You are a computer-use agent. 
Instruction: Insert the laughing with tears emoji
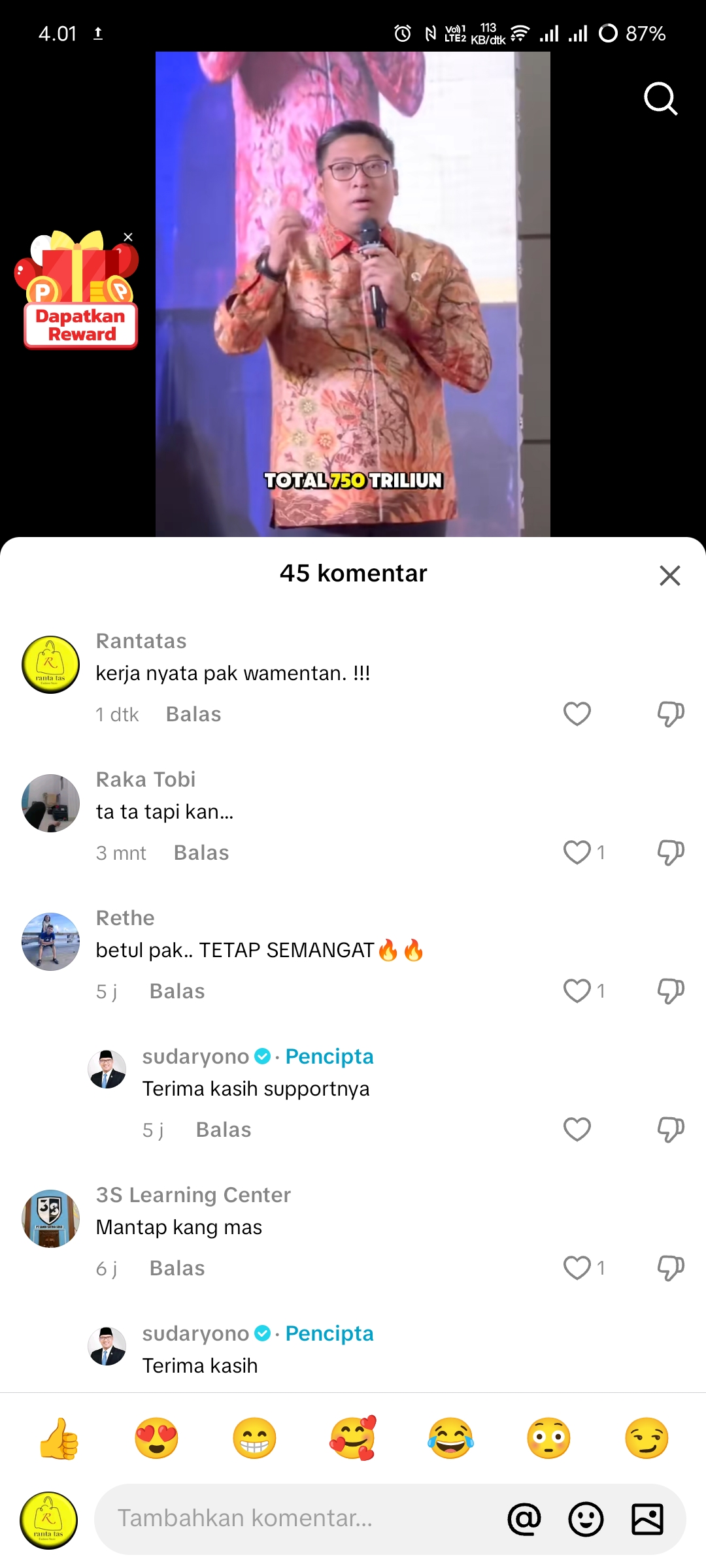point(450,1438)
